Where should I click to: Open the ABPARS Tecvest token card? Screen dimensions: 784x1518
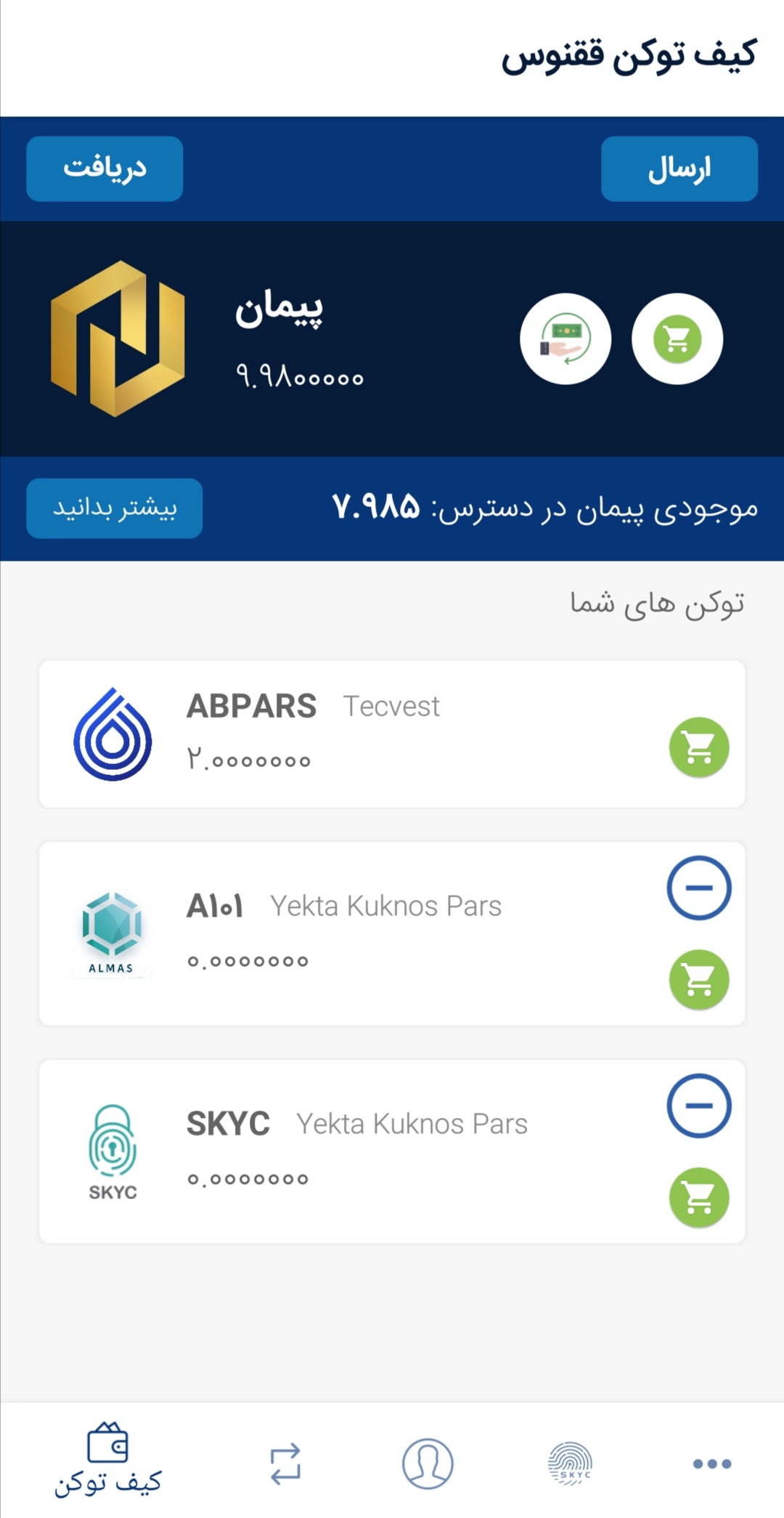pyautogui.click(x=363, y=734)
